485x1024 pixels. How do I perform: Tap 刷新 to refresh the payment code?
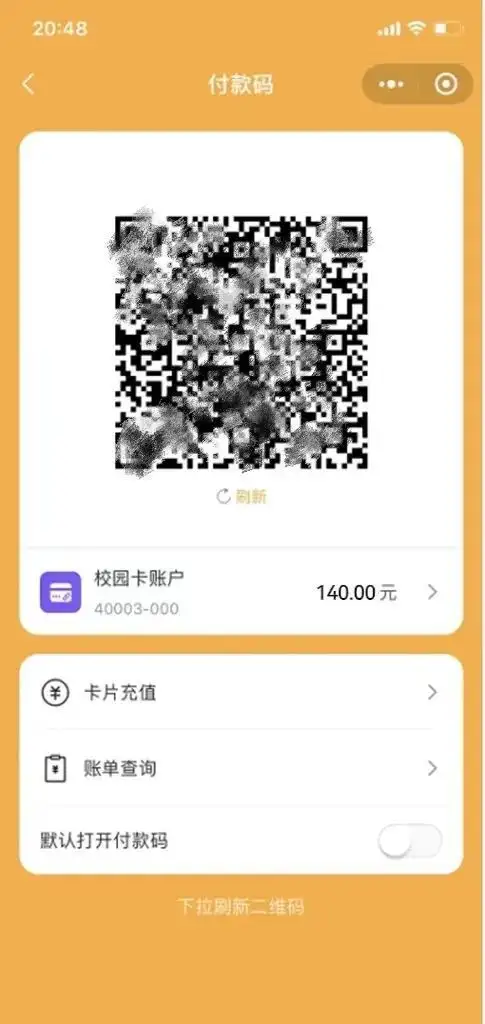click(242, 497)
